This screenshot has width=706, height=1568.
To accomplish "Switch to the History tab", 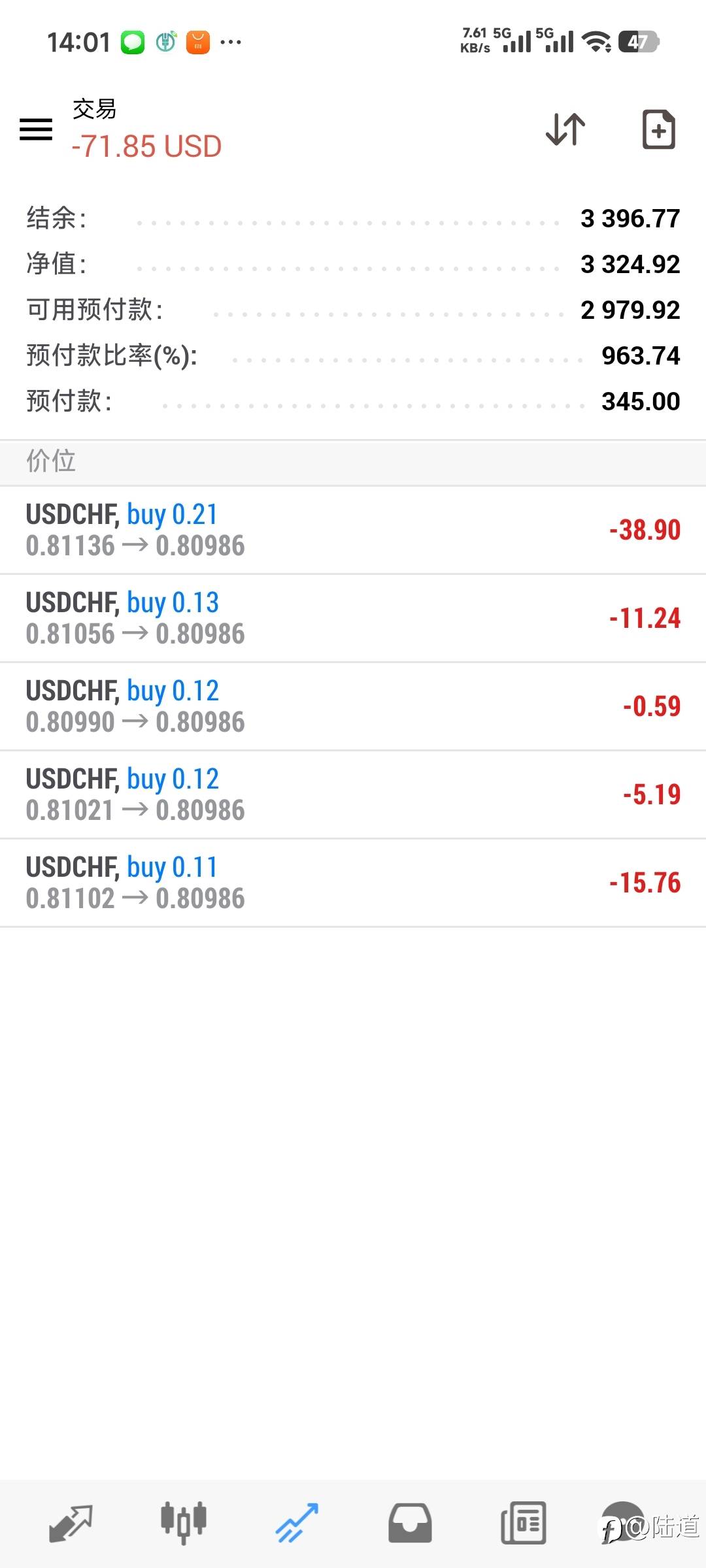I will 410,1523.
